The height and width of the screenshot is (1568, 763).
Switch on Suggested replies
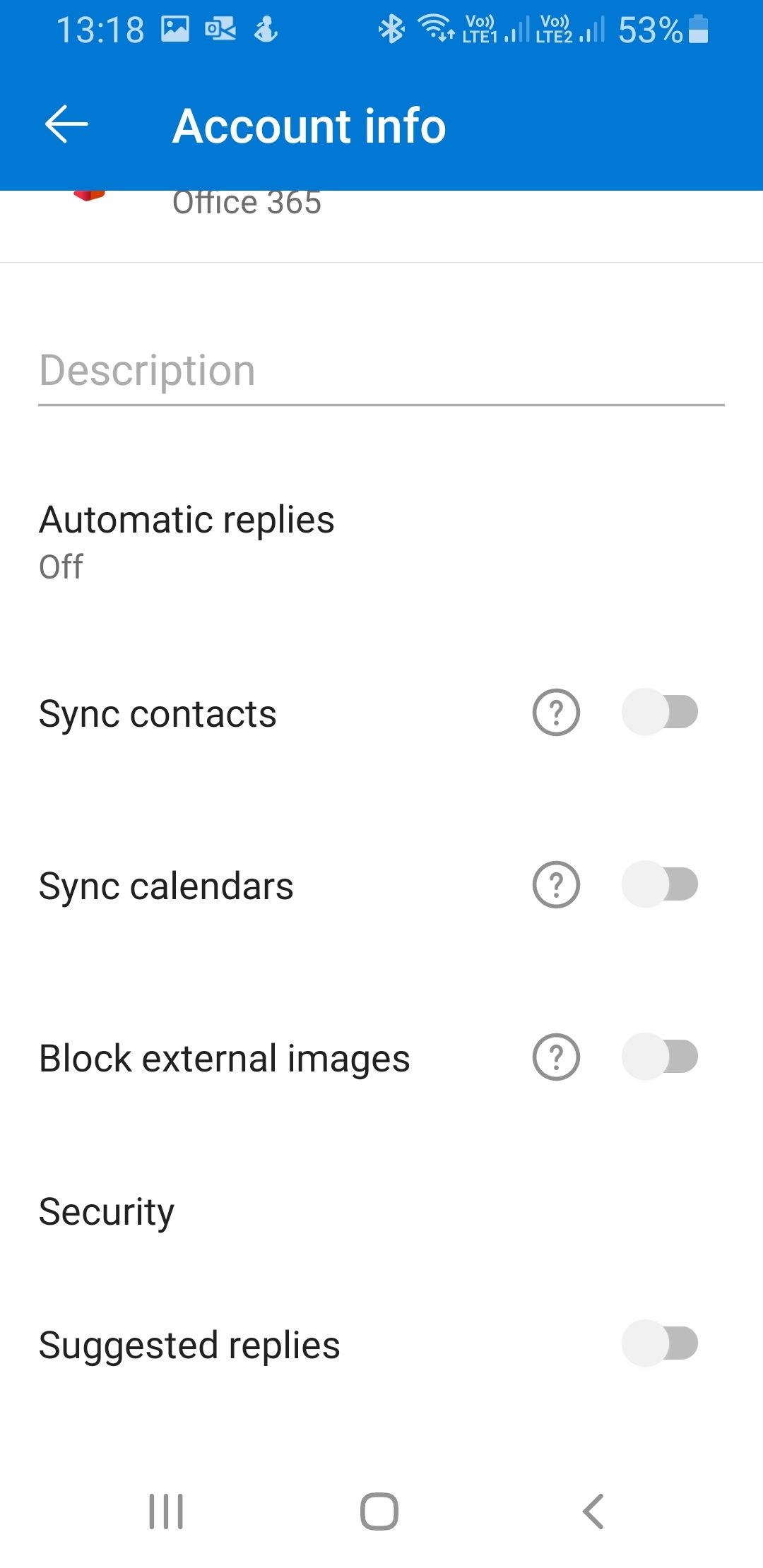pyautogui.click(x=660, y=1343)
